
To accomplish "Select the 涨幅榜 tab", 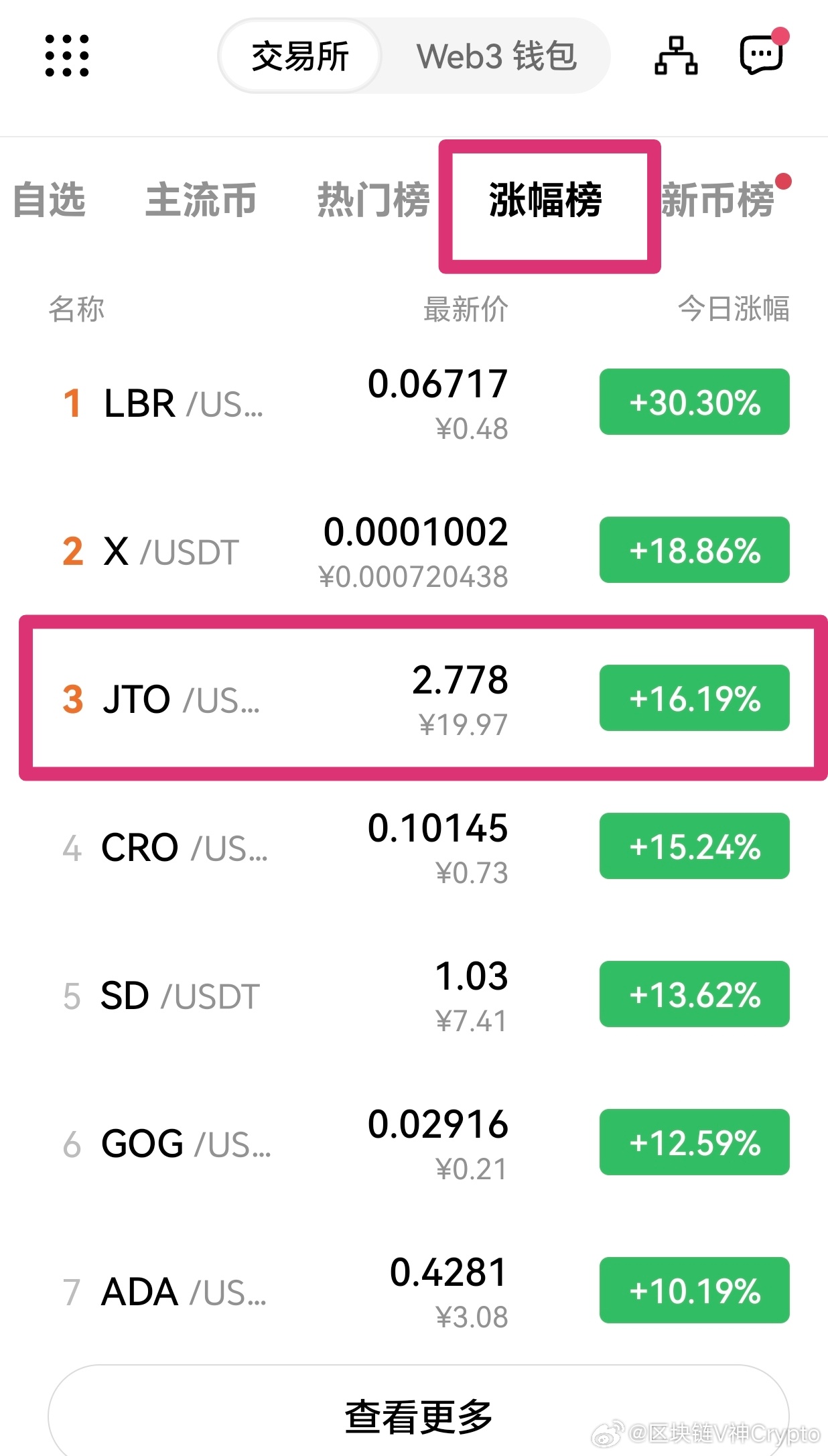I will (x=545, y=200).
